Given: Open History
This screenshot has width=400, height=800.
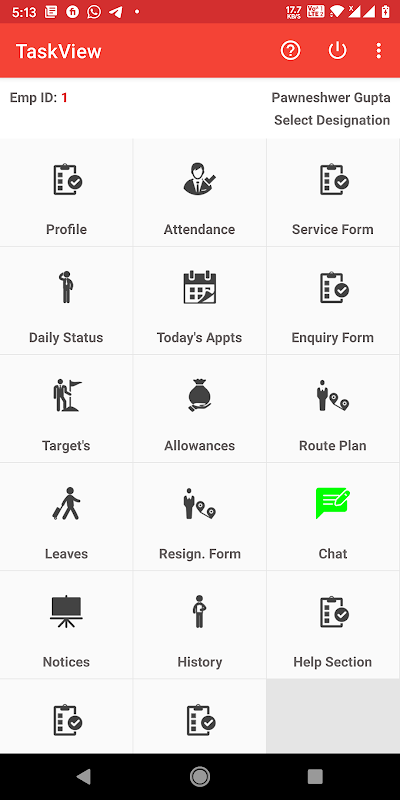Looking at the screenshot, I should [x=199, y=626].
